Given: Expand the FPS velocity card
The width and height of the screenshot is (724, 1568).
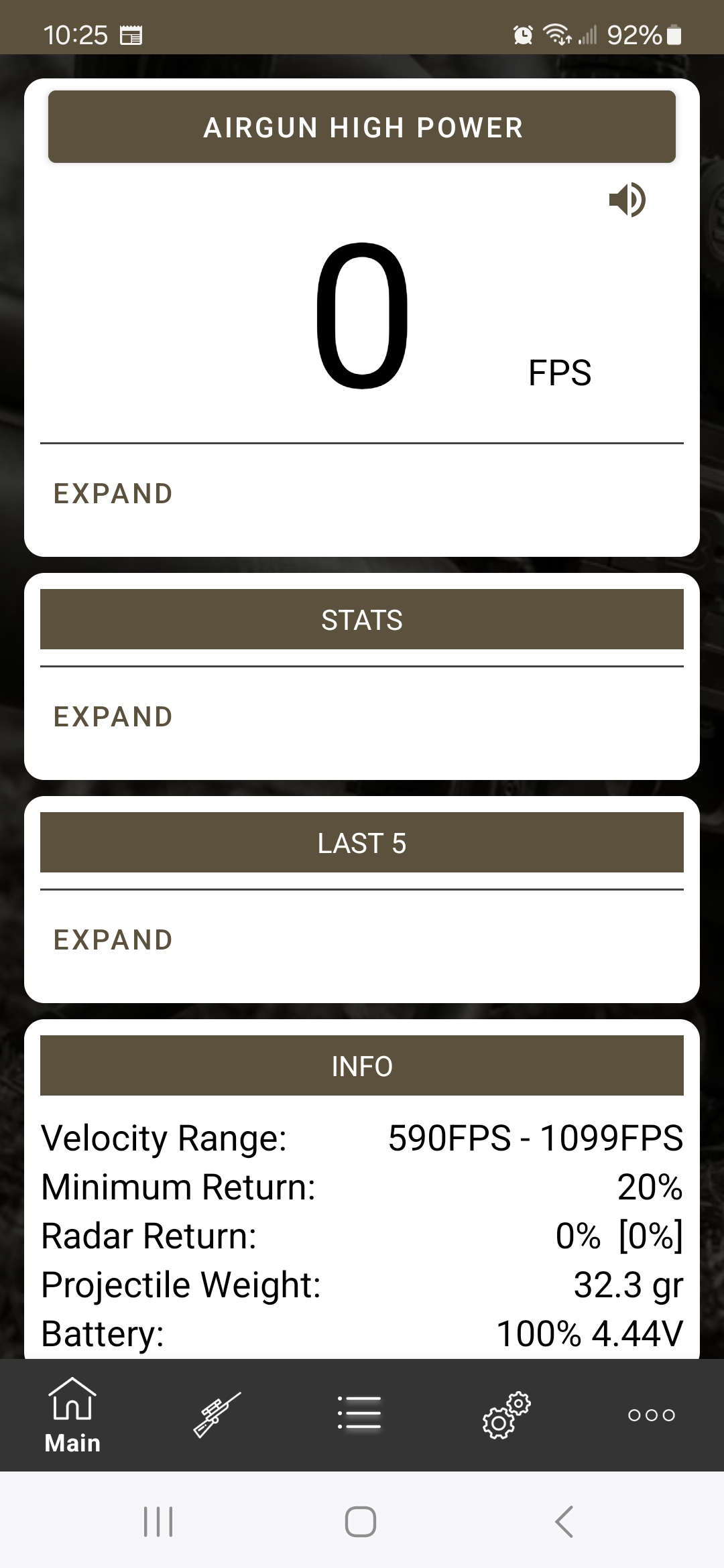Looking at the screenshot, I should pos(113,494).
